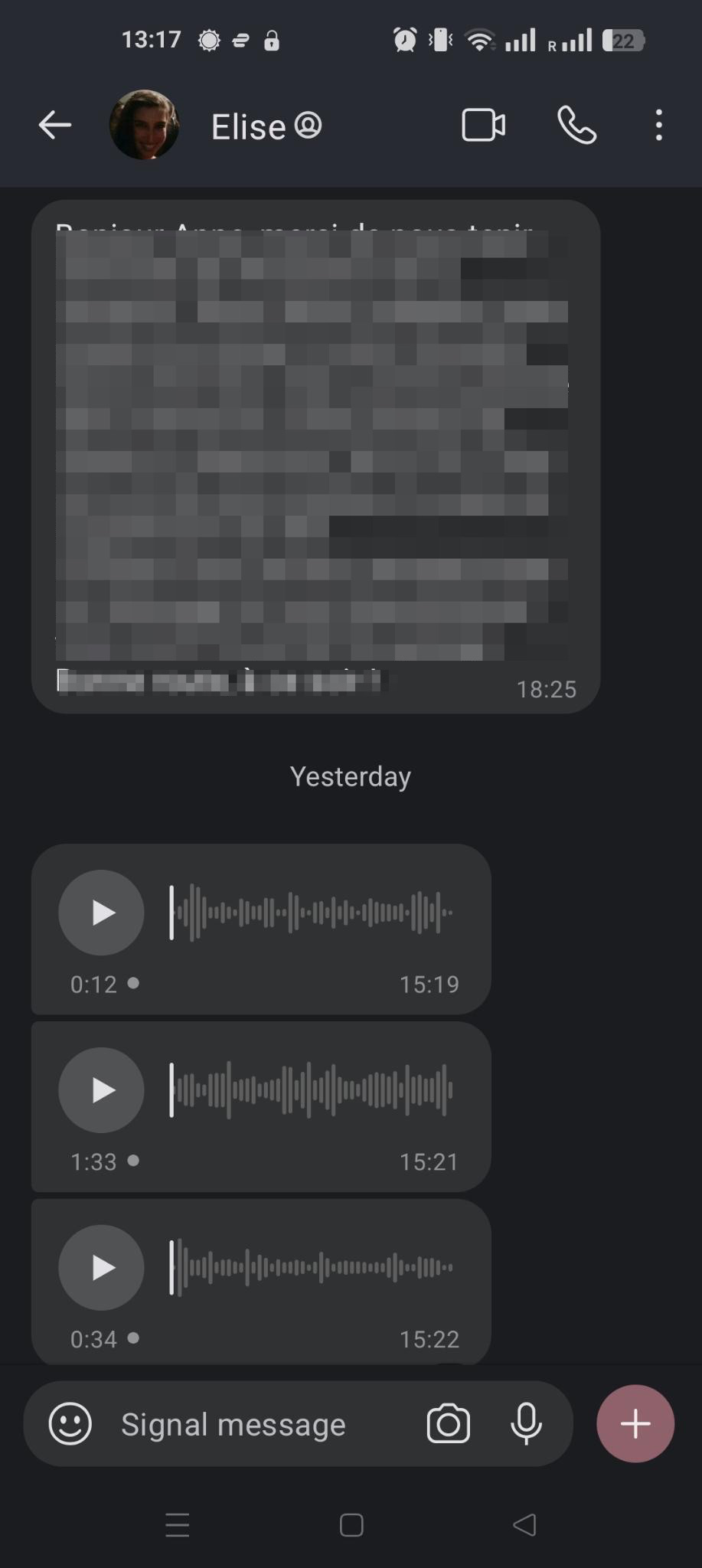This screenshot has width=702, height=1568.
Task: Tap the Signal message input field
Action: click(x=233, y=1424)
